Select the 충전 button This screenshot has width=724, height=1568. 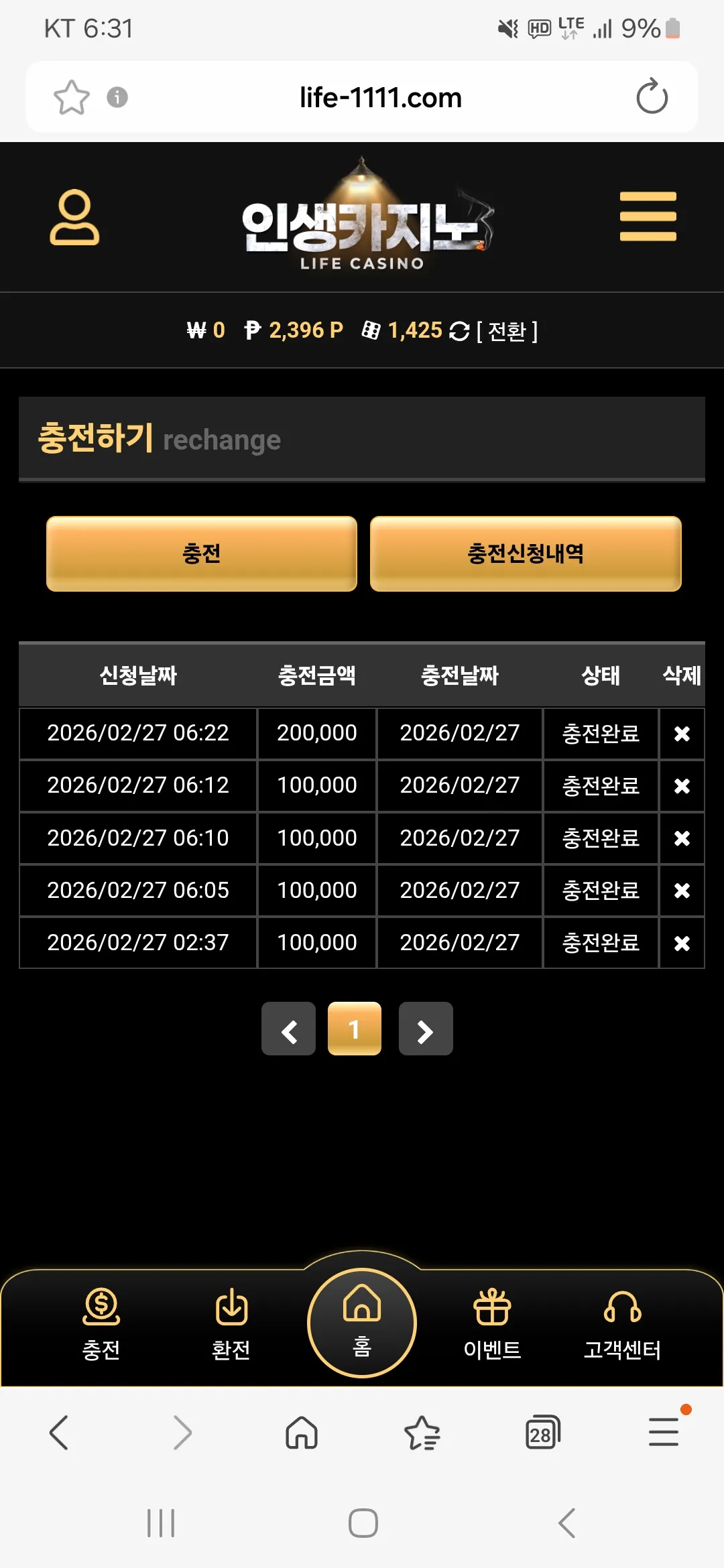(202, 553)
